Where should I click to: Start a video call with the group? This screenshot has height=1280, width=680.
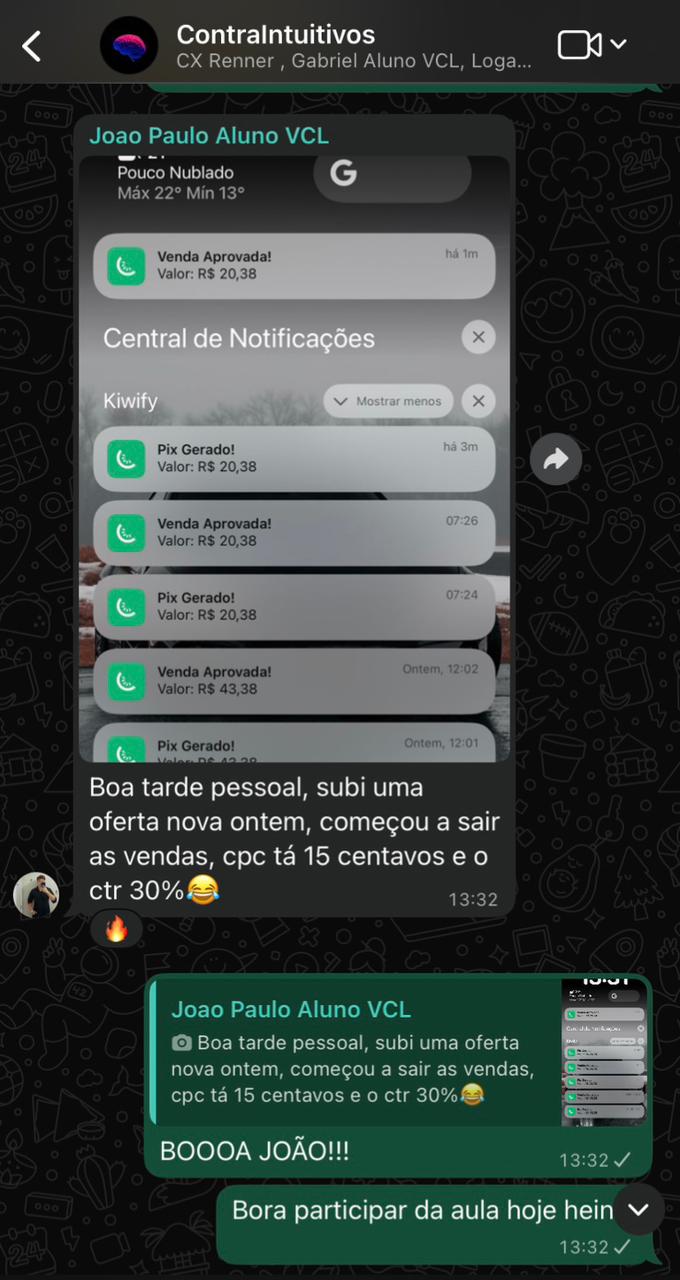[580, 45]
